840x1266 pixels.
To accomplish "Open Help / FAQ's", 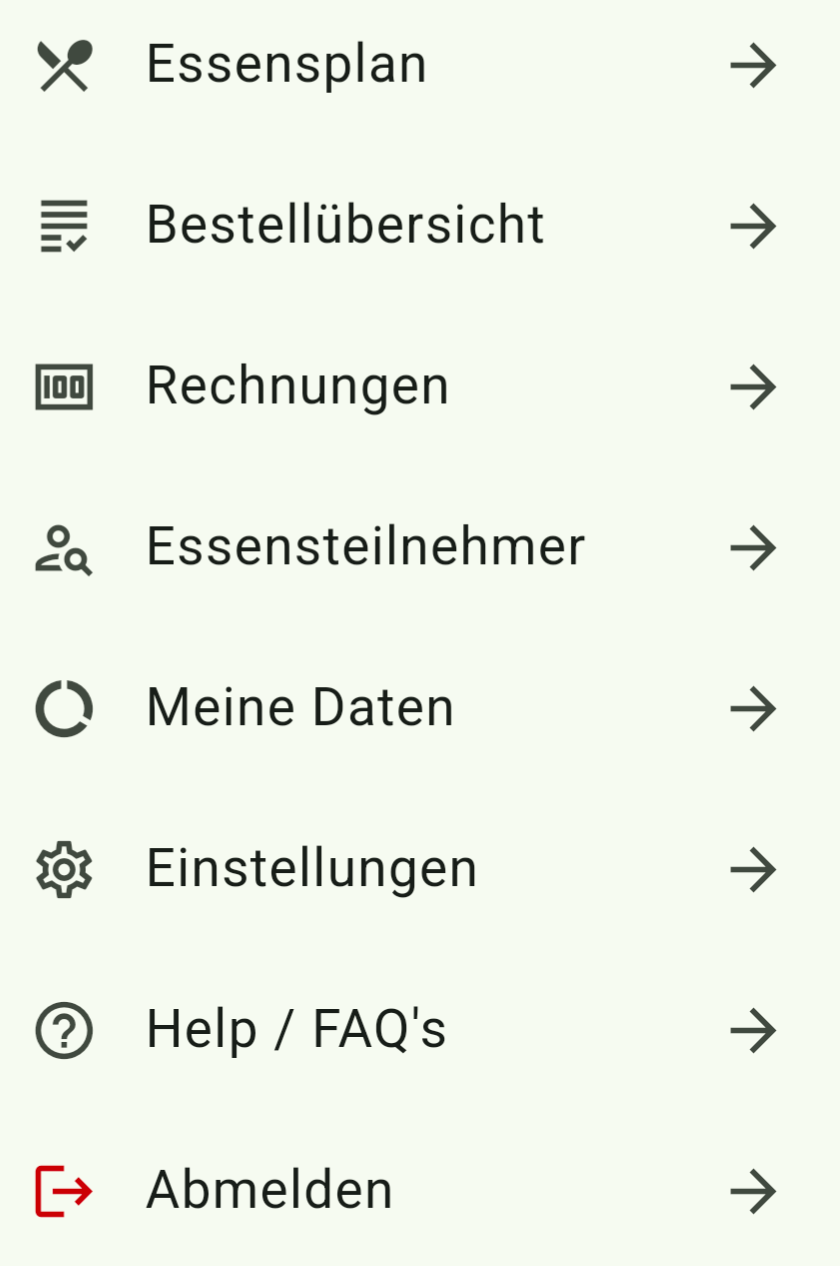I will click(296, 1030).
